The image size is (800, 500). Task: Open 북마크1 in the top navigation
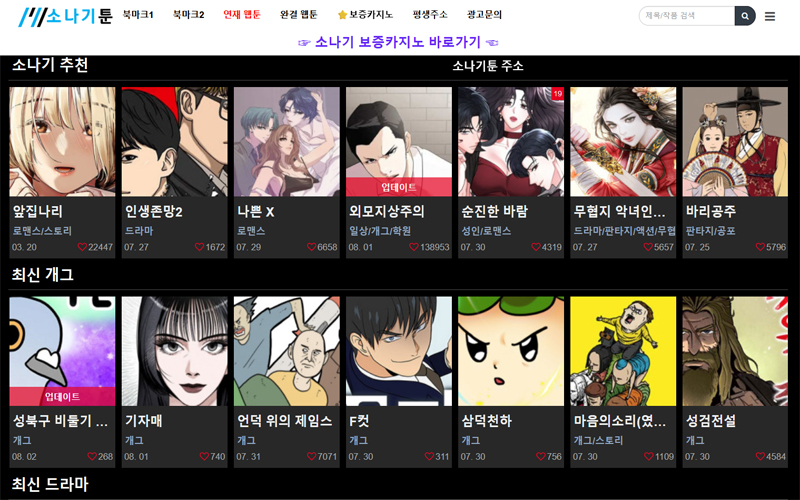coord(138,15)
